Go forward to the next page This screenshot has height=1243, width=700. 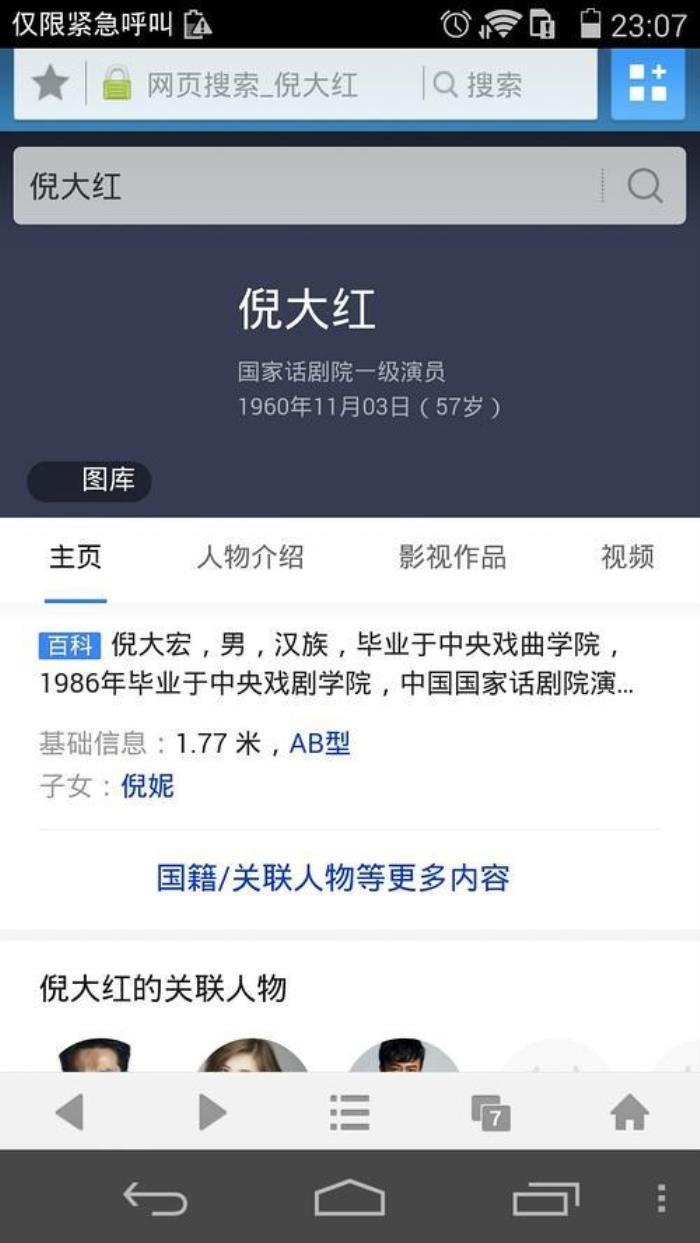pos(211,1111)
